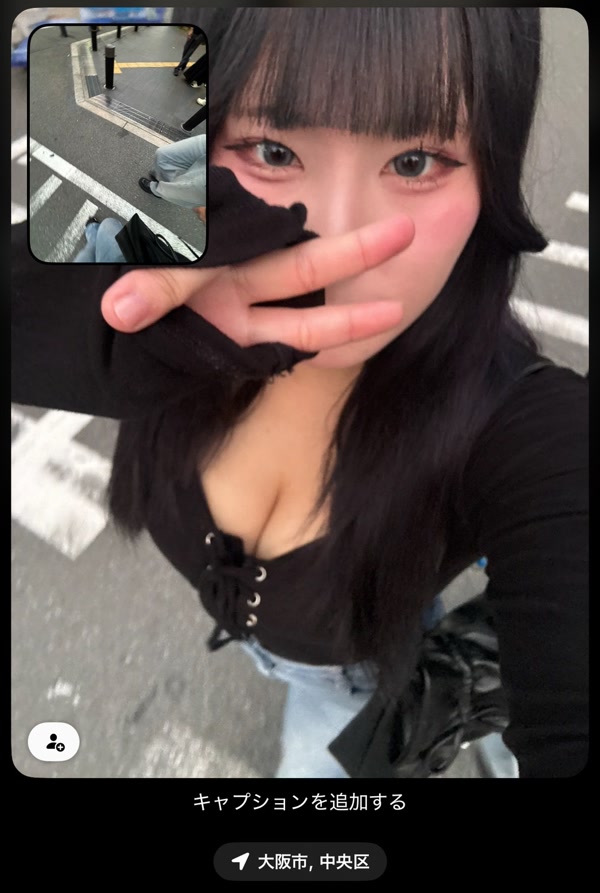Swap to the small rear-camera photo
Image resolution: width=600 pixels, height=893 pixels.
pyautogui.click(x=117, y=144)
